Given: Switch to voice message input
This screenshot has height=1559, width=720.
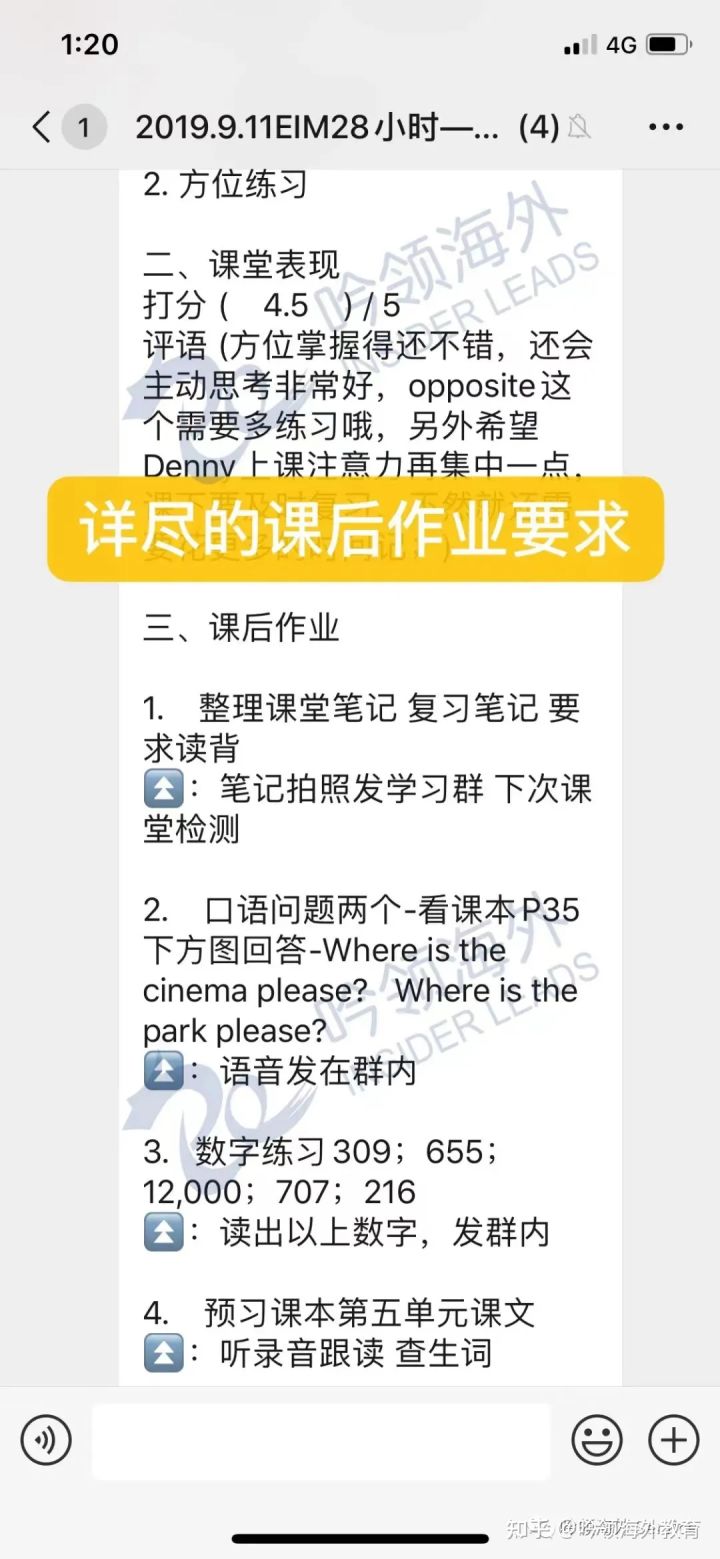Looking at the screenshot, I should (x=46, y=1441).
